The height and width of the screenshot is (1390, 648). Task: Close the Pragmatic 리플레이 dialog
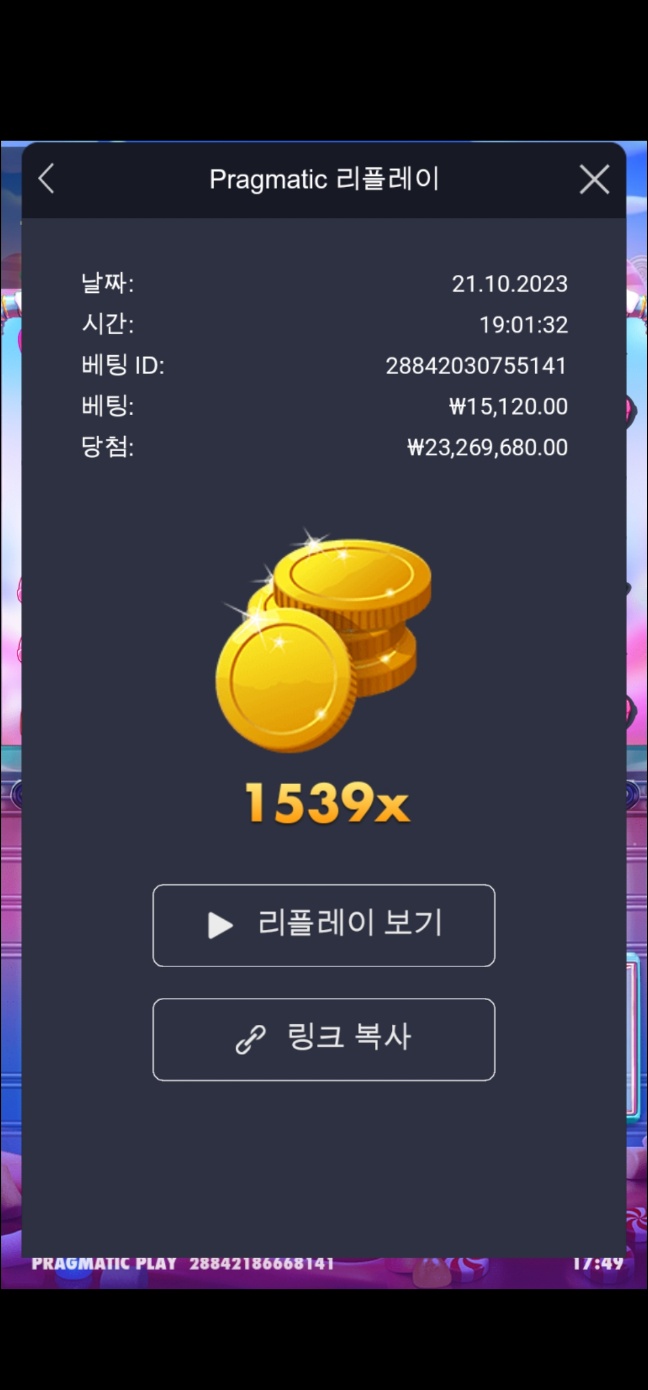pyautogui.click(x=594, y=179)
